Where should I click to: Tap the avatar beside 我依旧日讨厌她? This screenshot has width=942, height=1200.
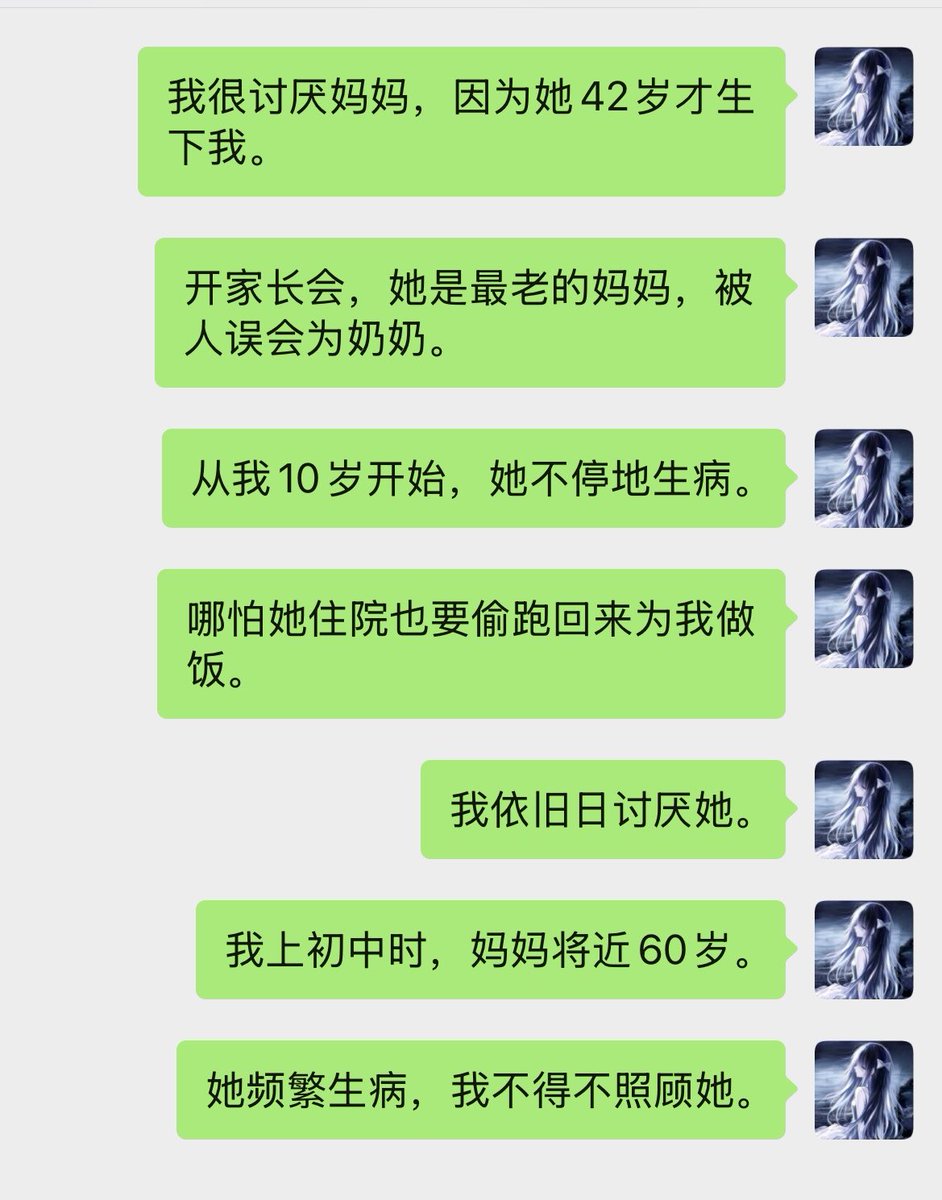coord(864,808)
